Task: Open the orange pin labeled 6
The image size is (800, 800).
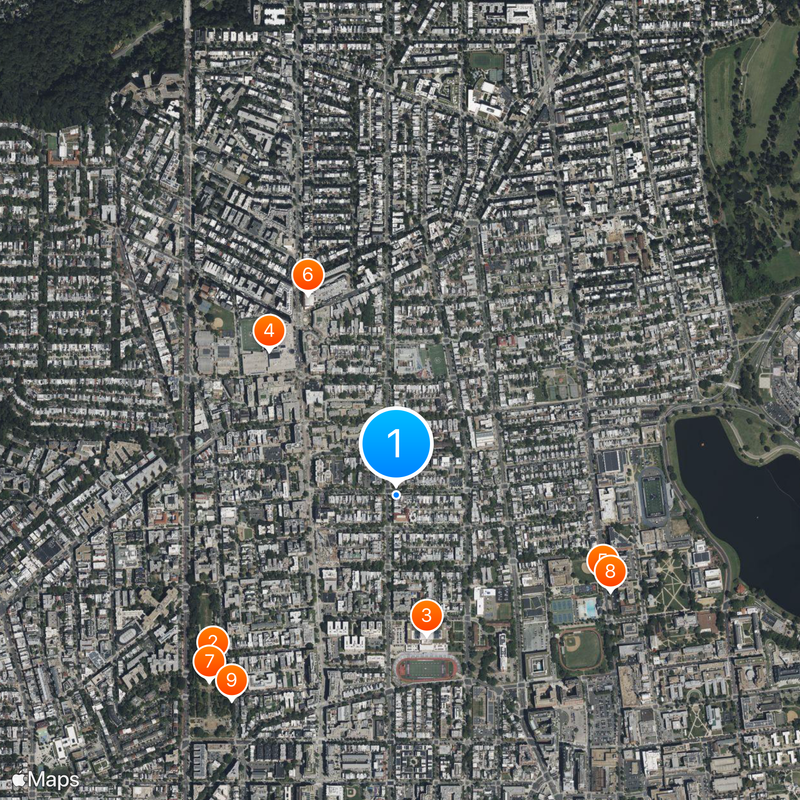Action: click(308, 273)
